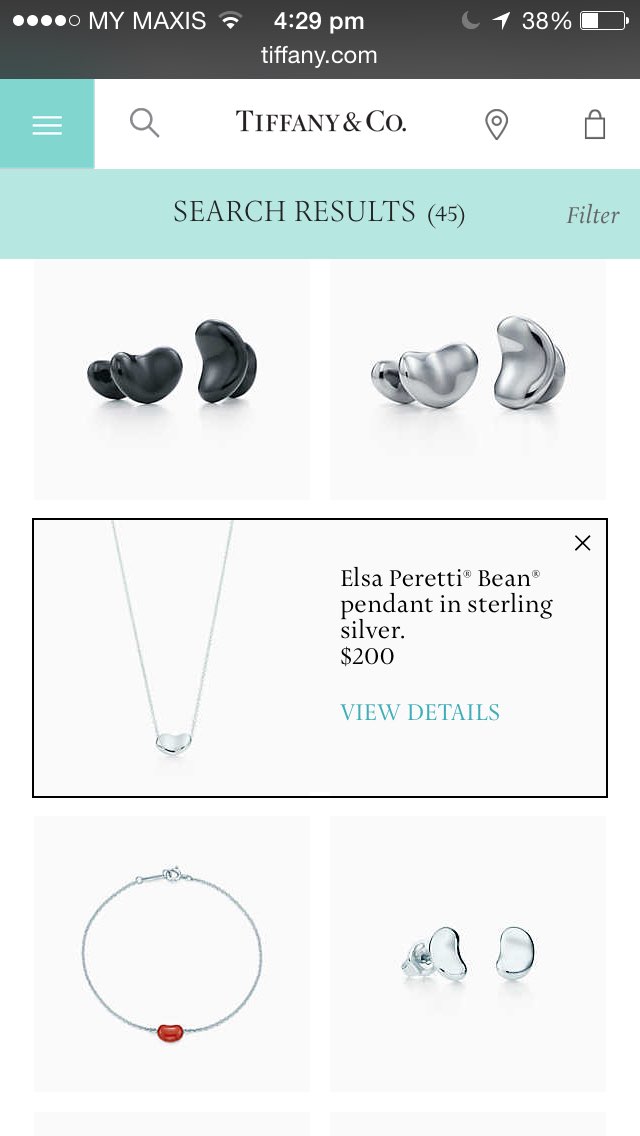Open the store locator pin
The image size is (640, 1136).
pos(496,124)
